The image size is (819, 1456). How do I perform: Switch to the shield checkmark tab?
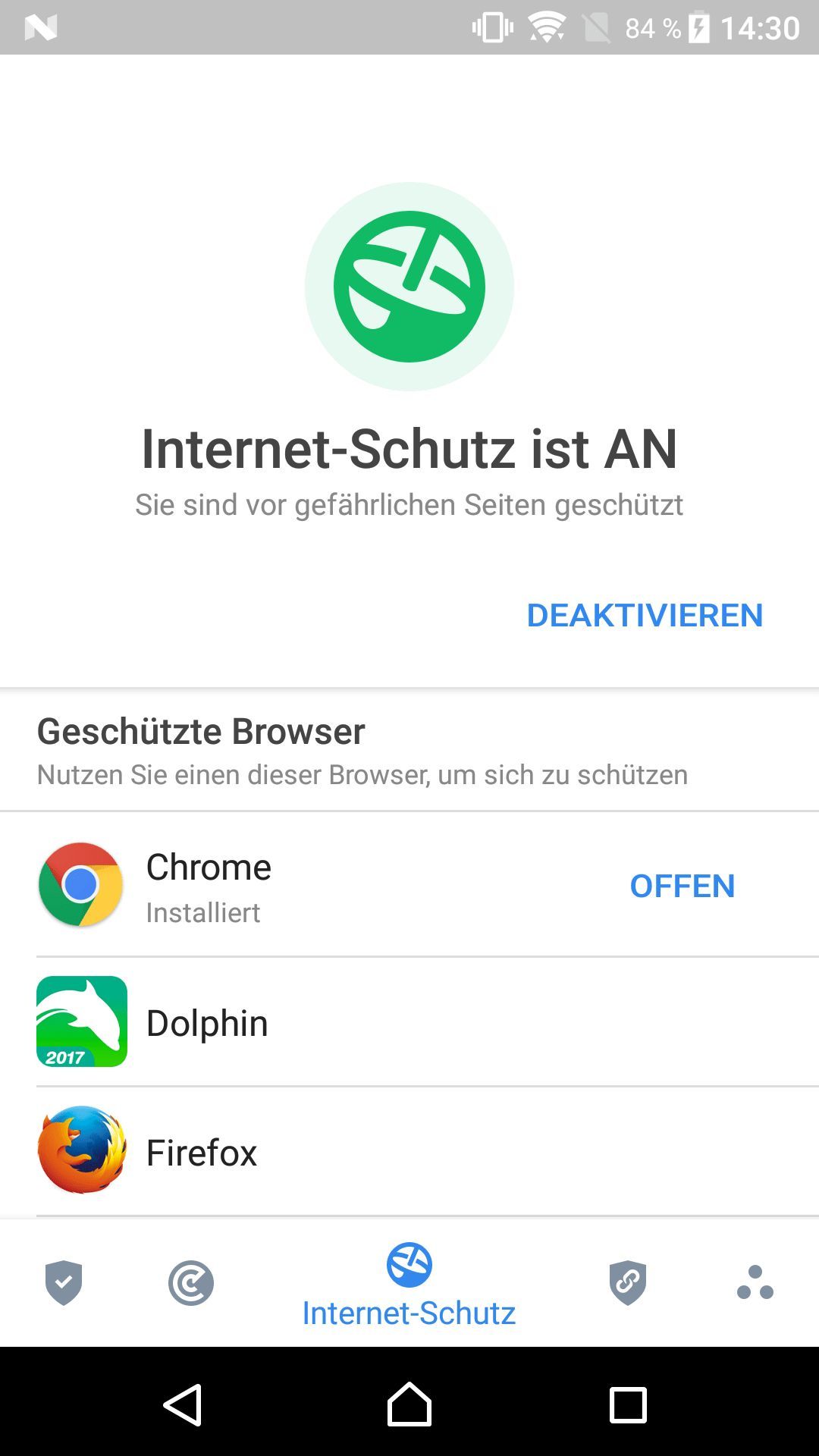coord(64,1283)
